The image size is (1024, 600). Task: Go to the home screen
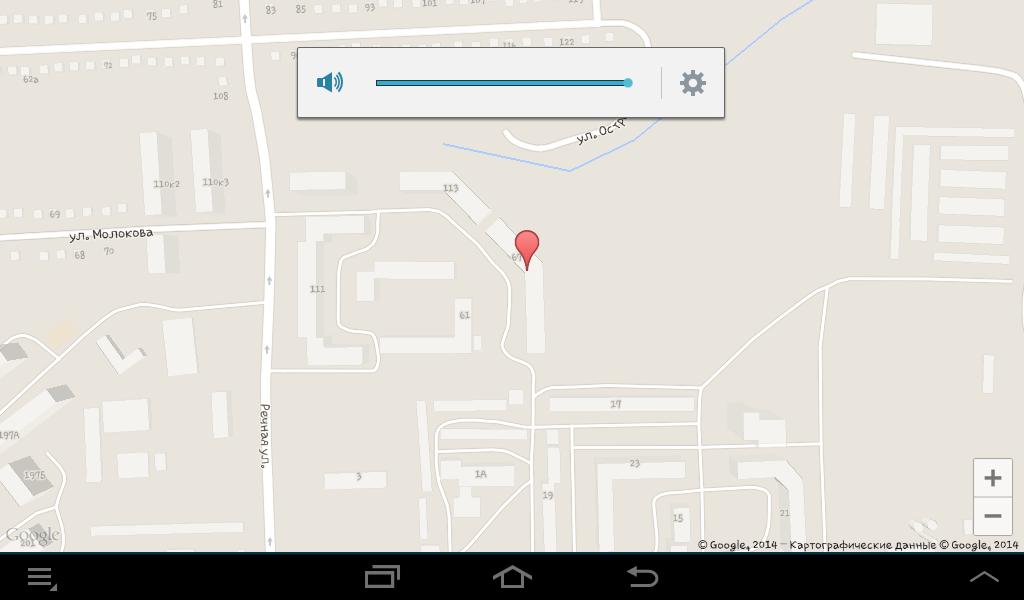pos(512,577)
